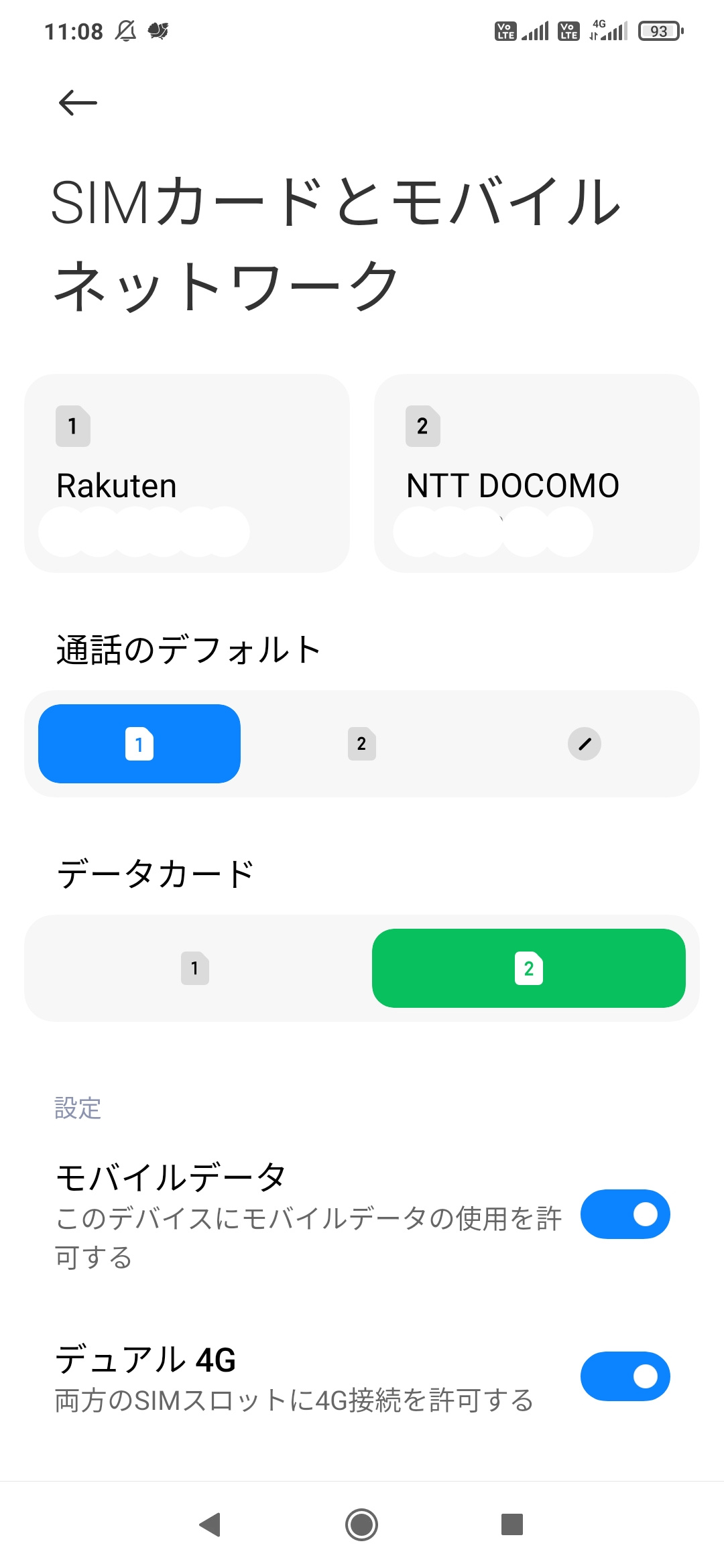Image resolution: width=724 pixels, height=1568 pixels.
Task: Select SIM 1 as the default for calls
Action: coord(139,744)
